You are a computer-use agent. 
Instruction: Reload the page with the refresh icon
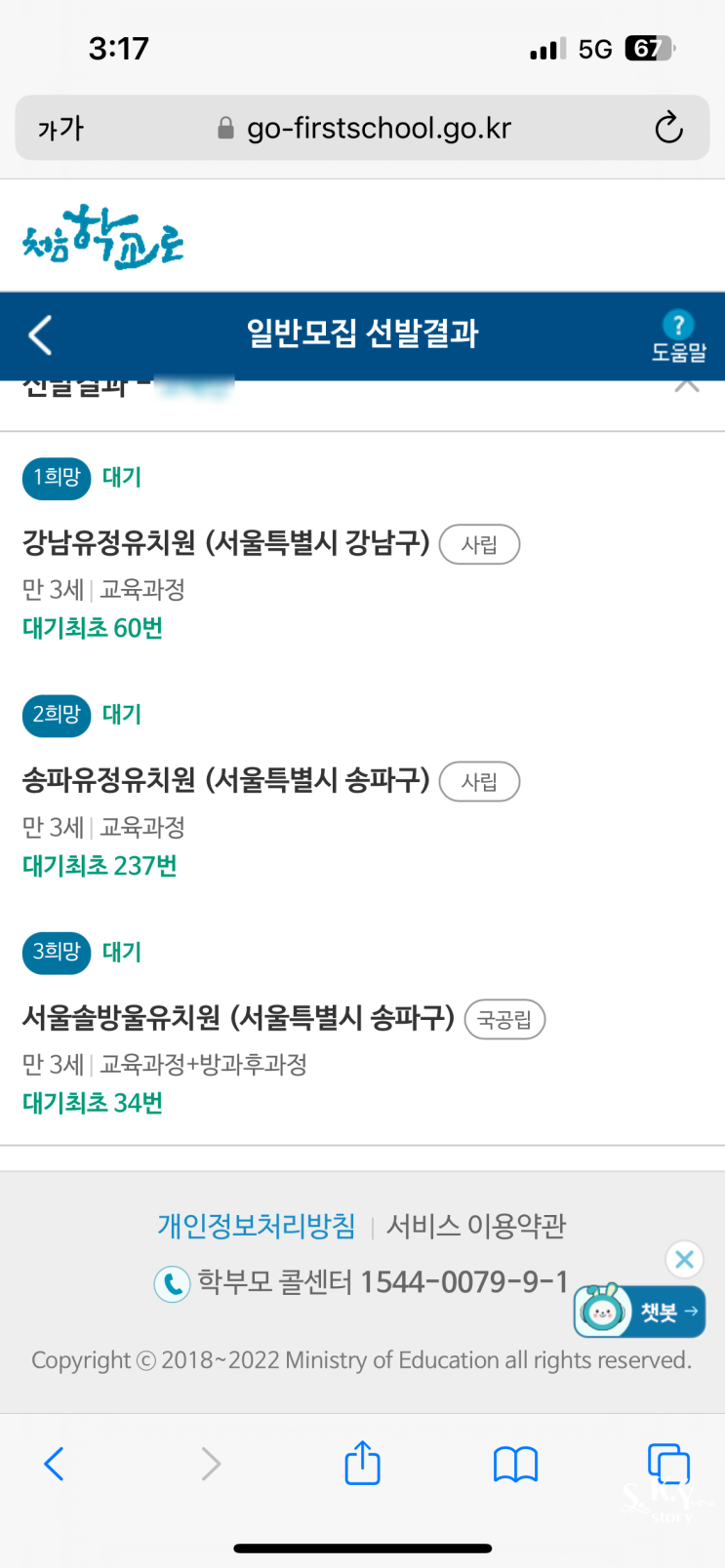click(667, 128)
